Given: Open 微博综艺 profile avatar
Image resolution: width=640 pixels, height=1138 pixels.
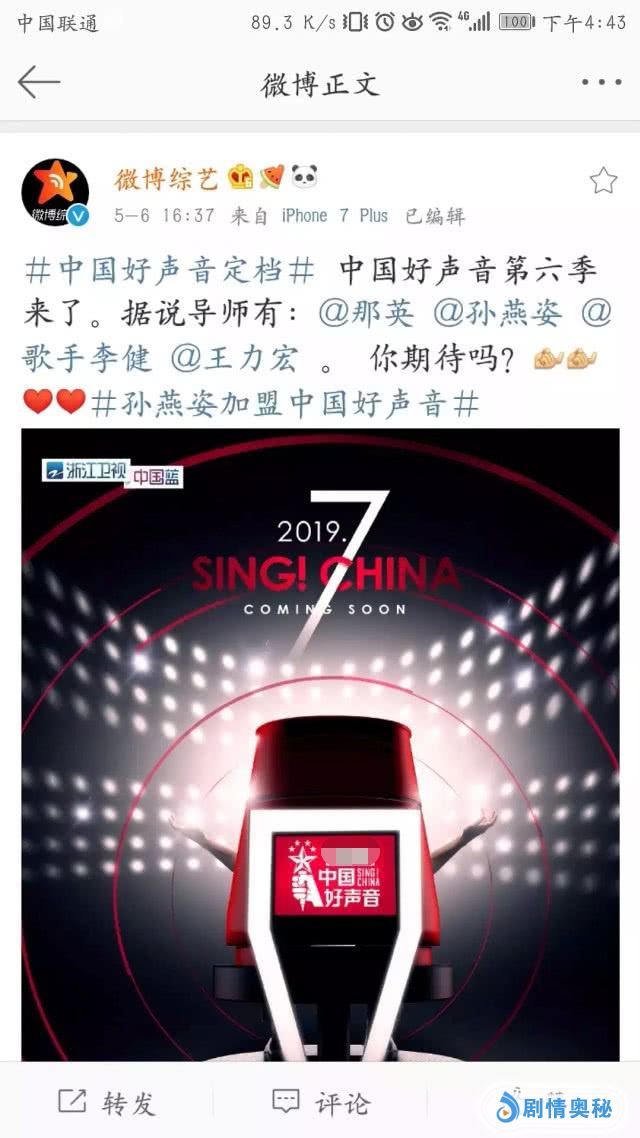Looking at the screenshot, I should coord(55,191).
